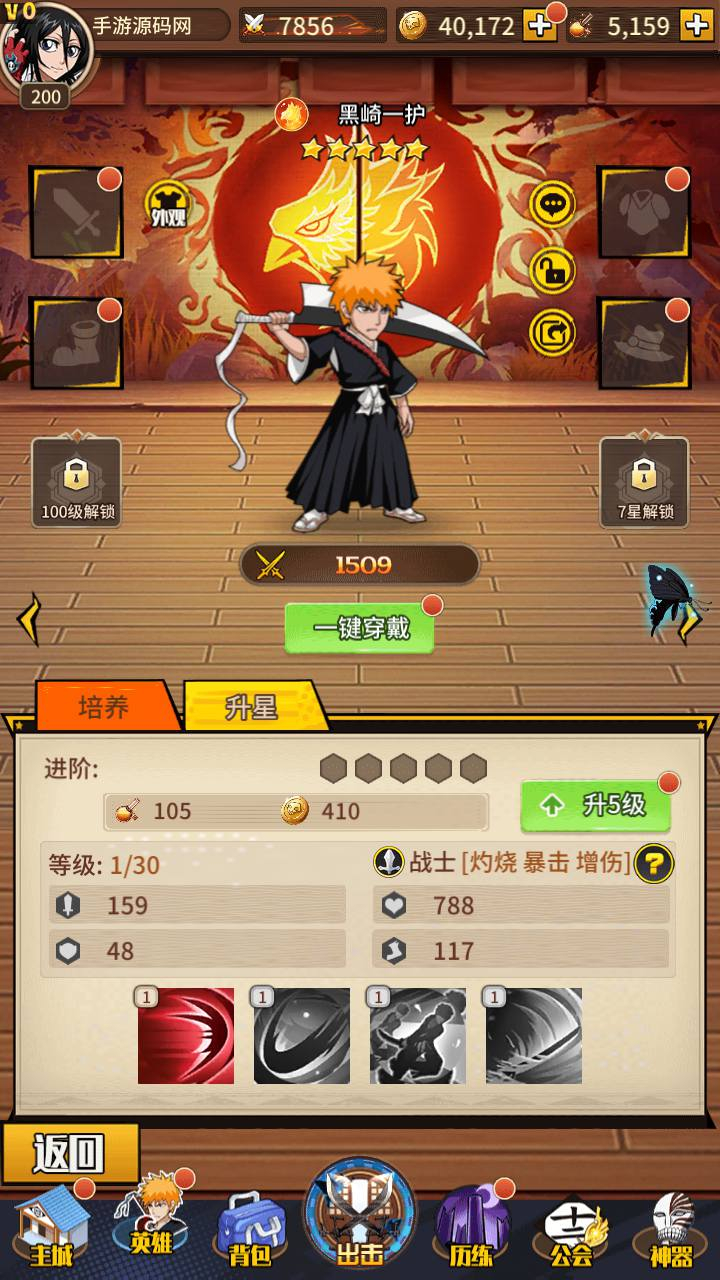This screenshot has height=1280, width=720.
Task: Add more gold coins with plus button
Action: (x=540, y=25)
